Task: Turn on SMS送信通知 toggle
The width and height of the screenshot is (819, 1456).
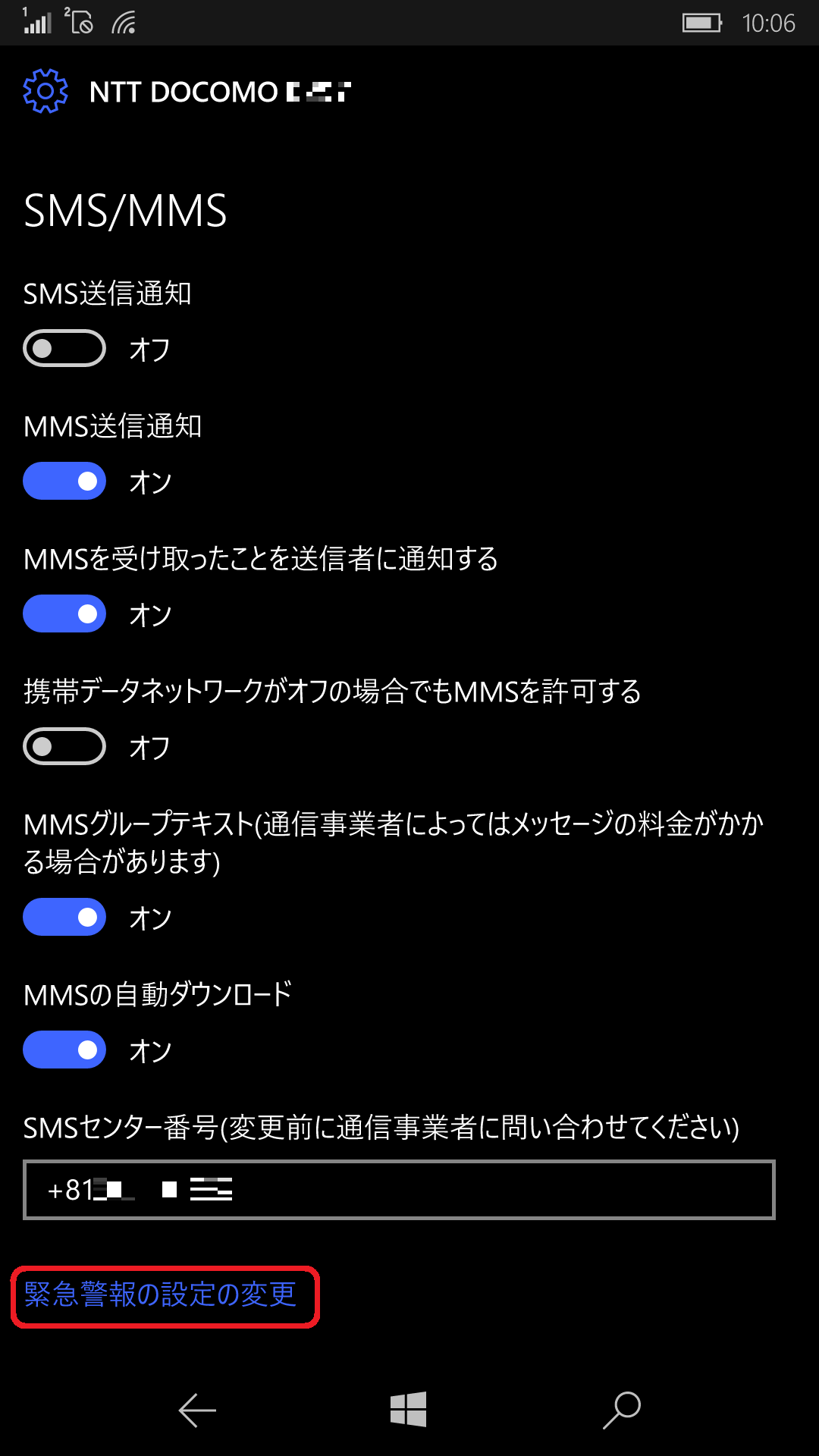Action: (x=64, y=348)
